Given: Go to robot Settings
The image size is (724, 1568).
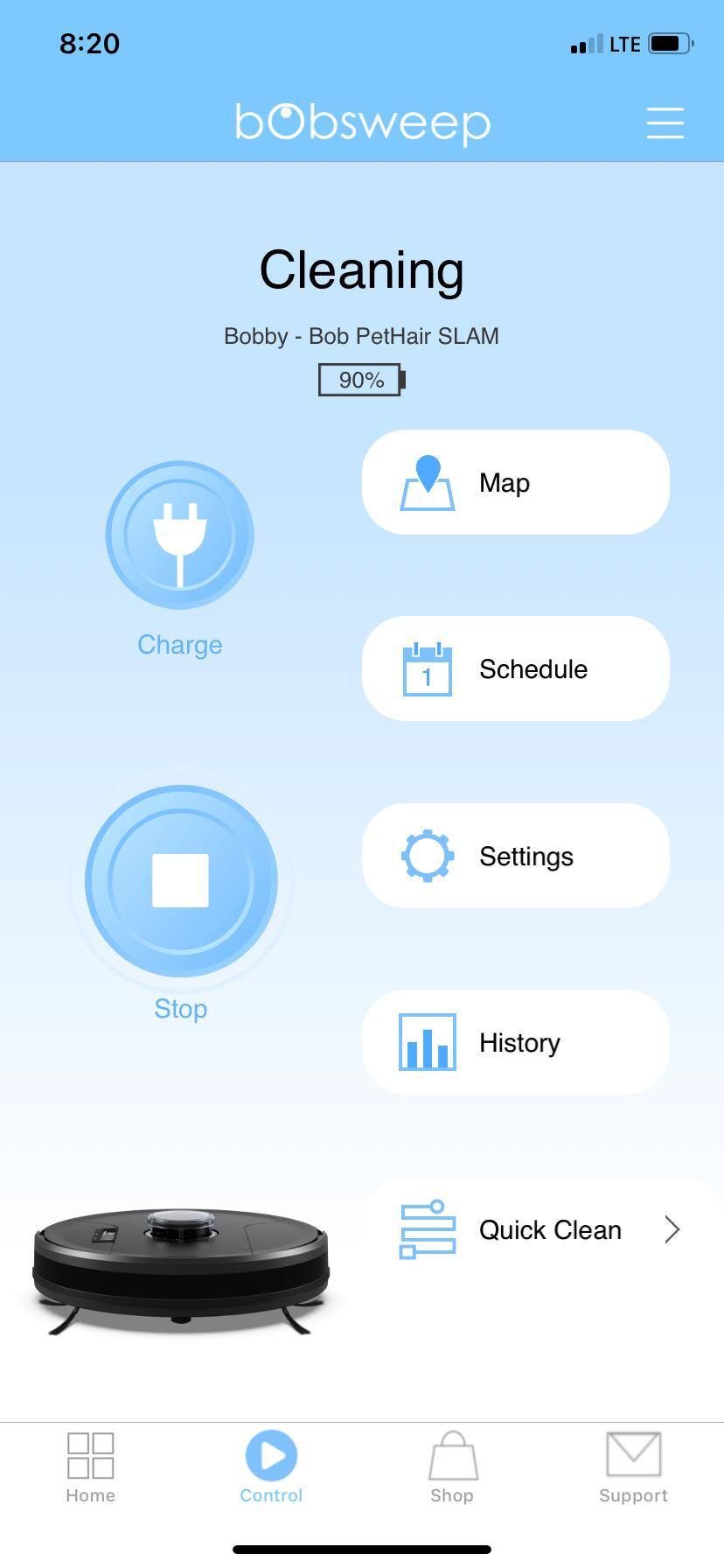Looking at the screenshot, I should [515, 856].
